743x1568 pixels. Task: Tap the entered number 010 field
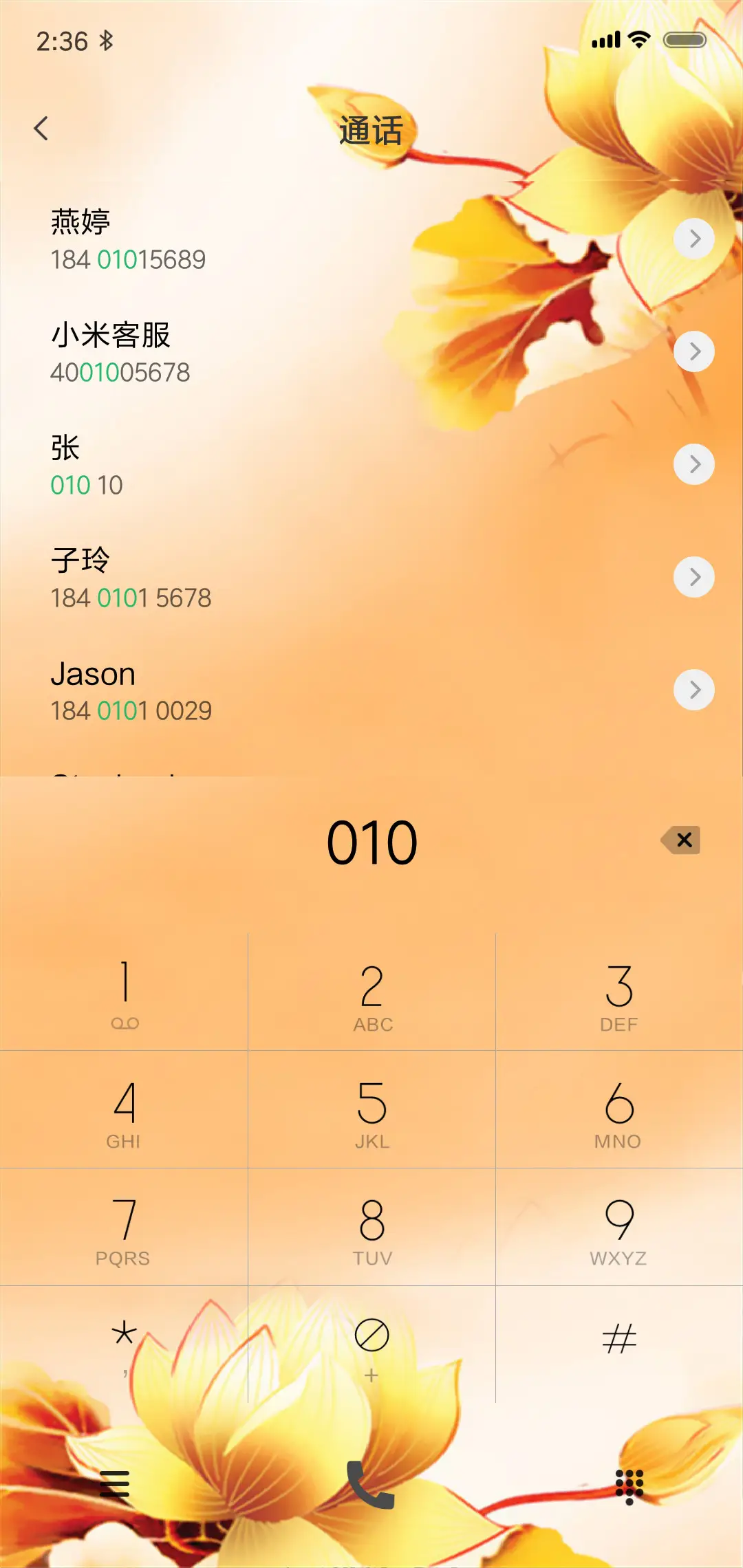371,840
